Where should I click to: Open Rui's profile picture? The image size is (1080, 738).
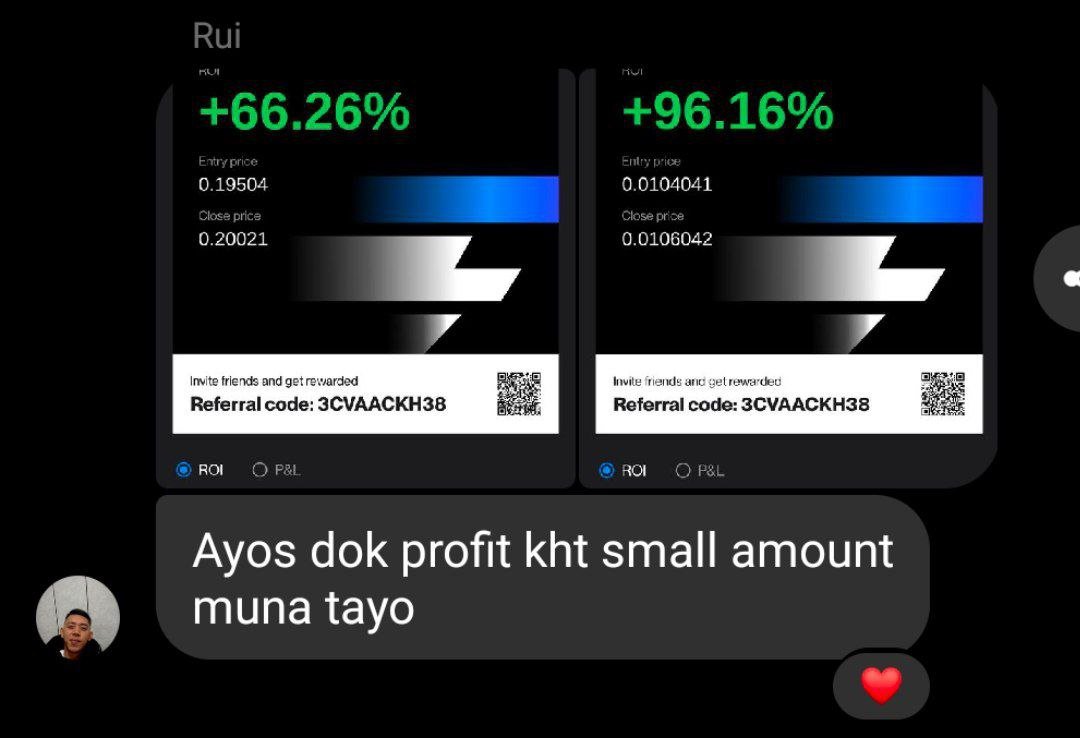point(78,617)
